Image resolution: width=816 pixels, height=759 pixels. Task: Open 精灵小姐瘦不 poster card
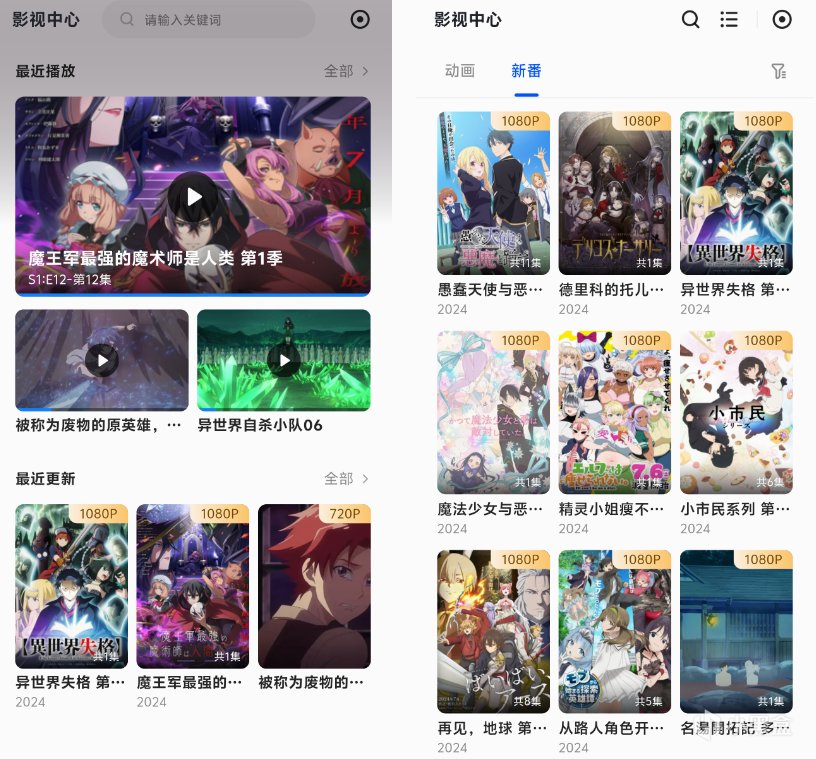tap(615, 413)
